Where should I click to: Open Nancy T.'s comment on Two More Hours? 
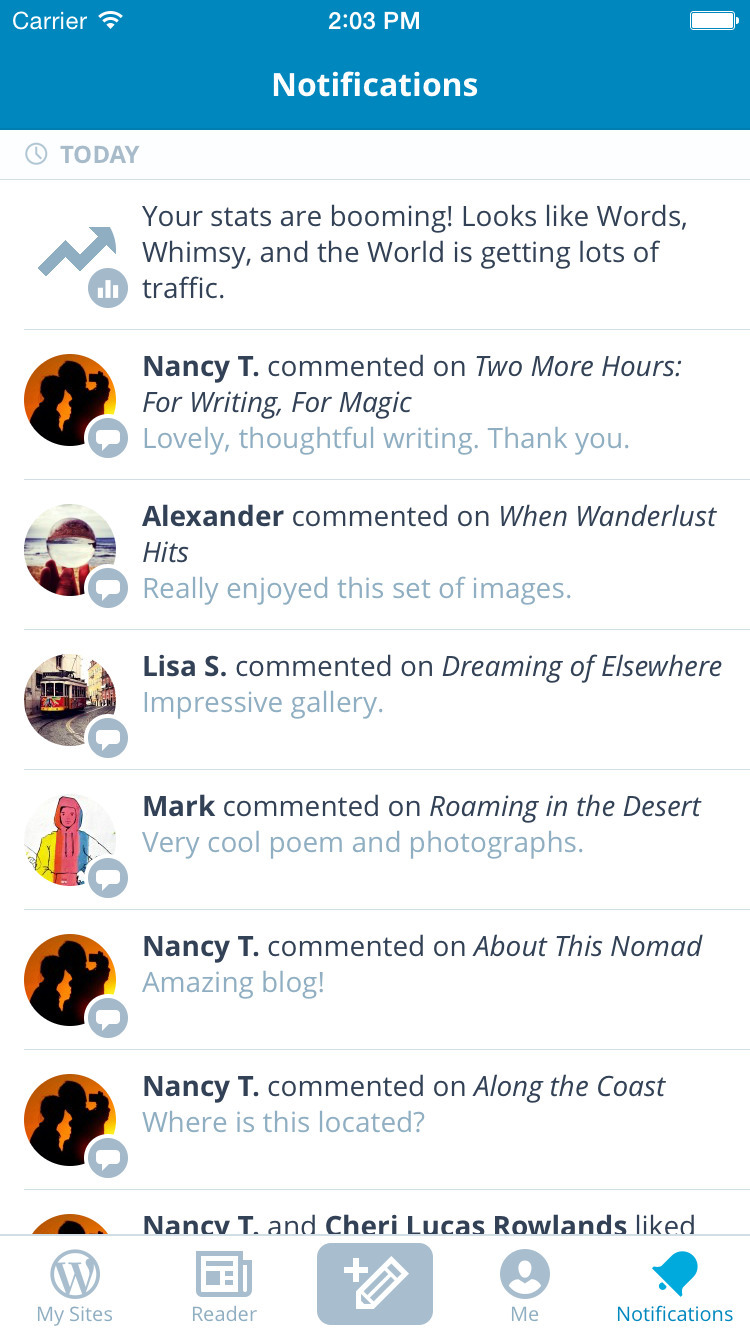pyautogui.click(x=400, y=403)
